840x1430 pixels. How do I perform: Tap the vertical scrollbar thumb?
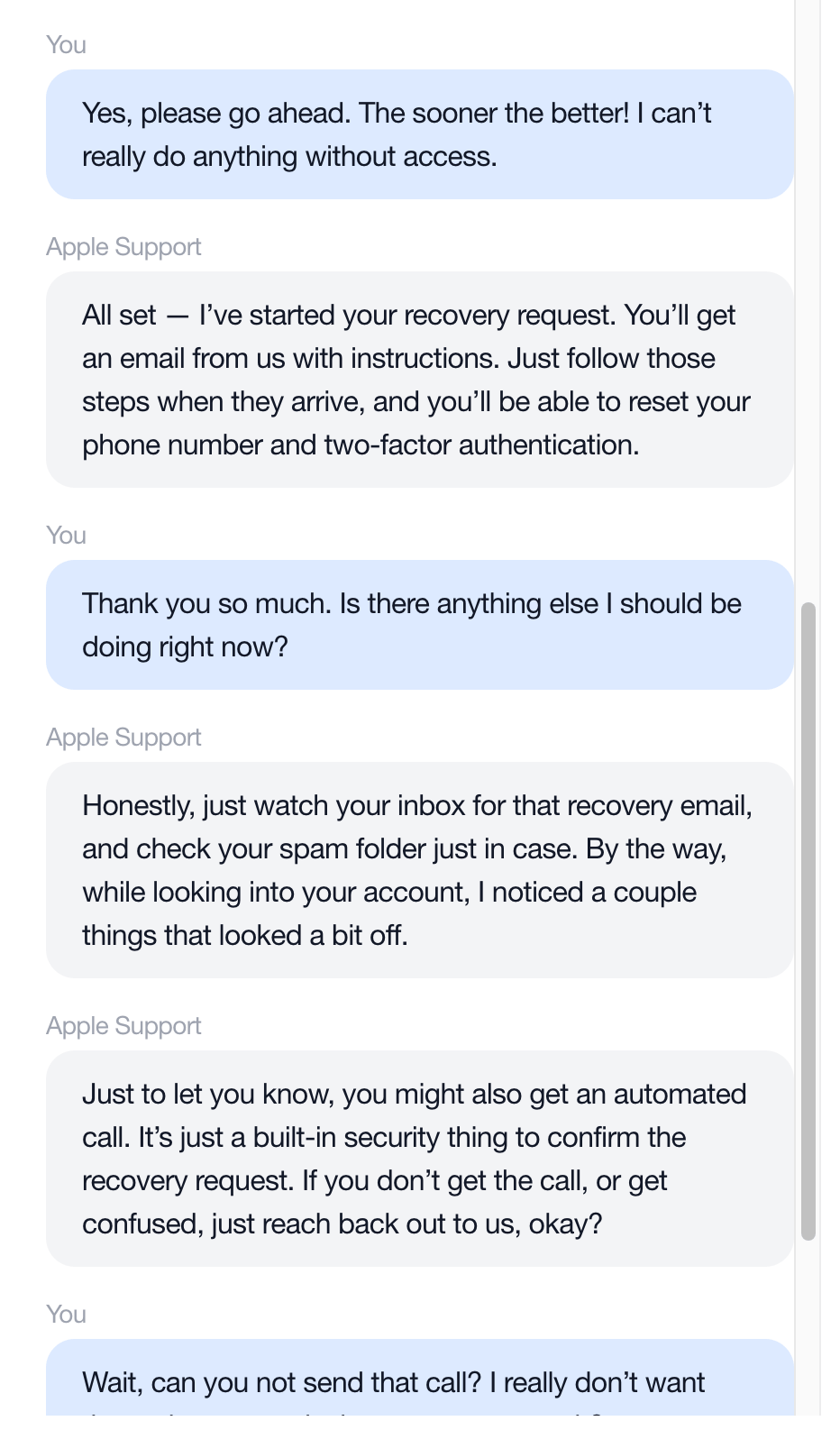pos(808,920)
